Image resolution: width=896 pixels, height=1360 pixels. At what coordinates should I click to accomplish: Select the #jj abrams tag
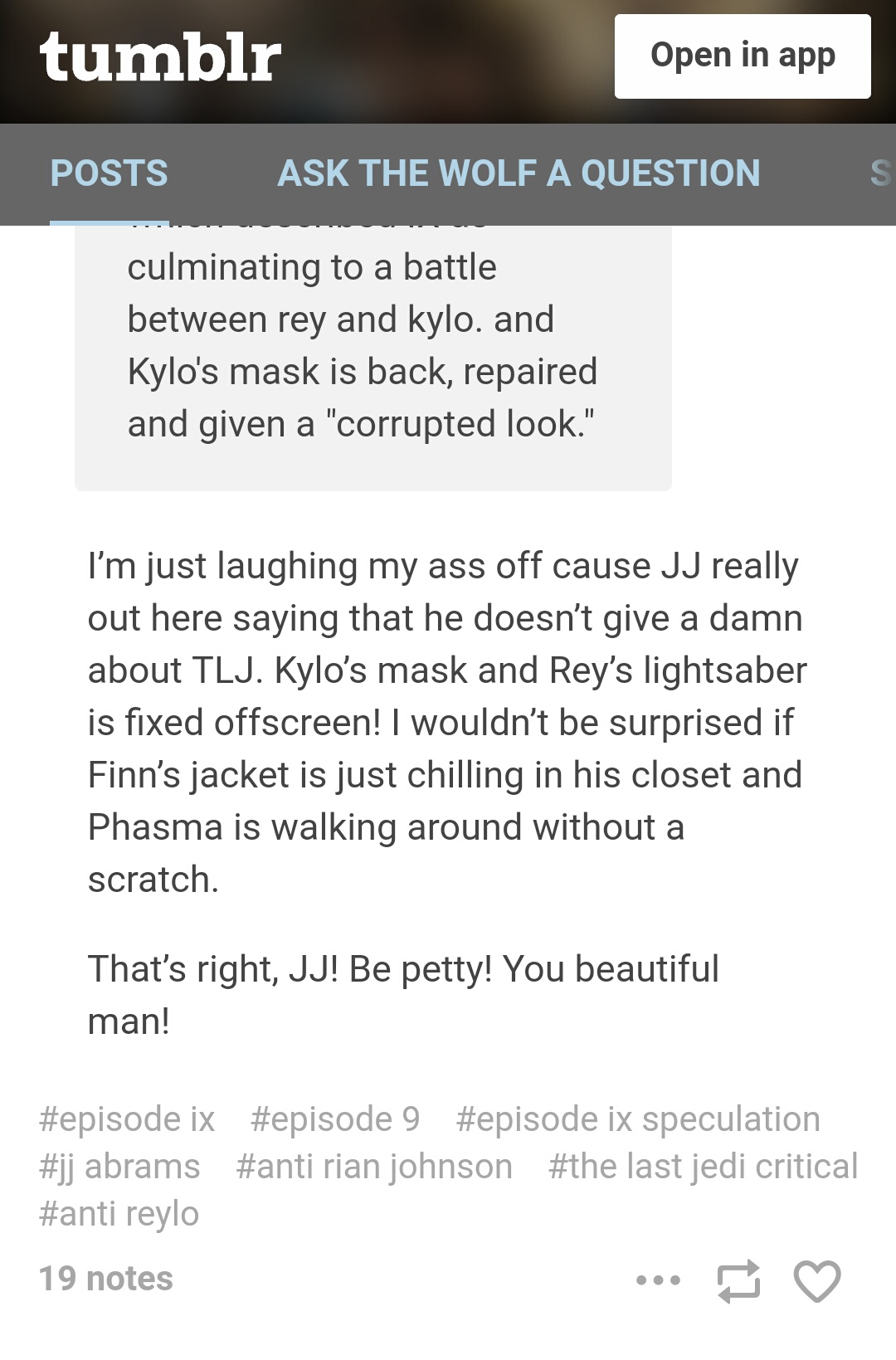119,1167
